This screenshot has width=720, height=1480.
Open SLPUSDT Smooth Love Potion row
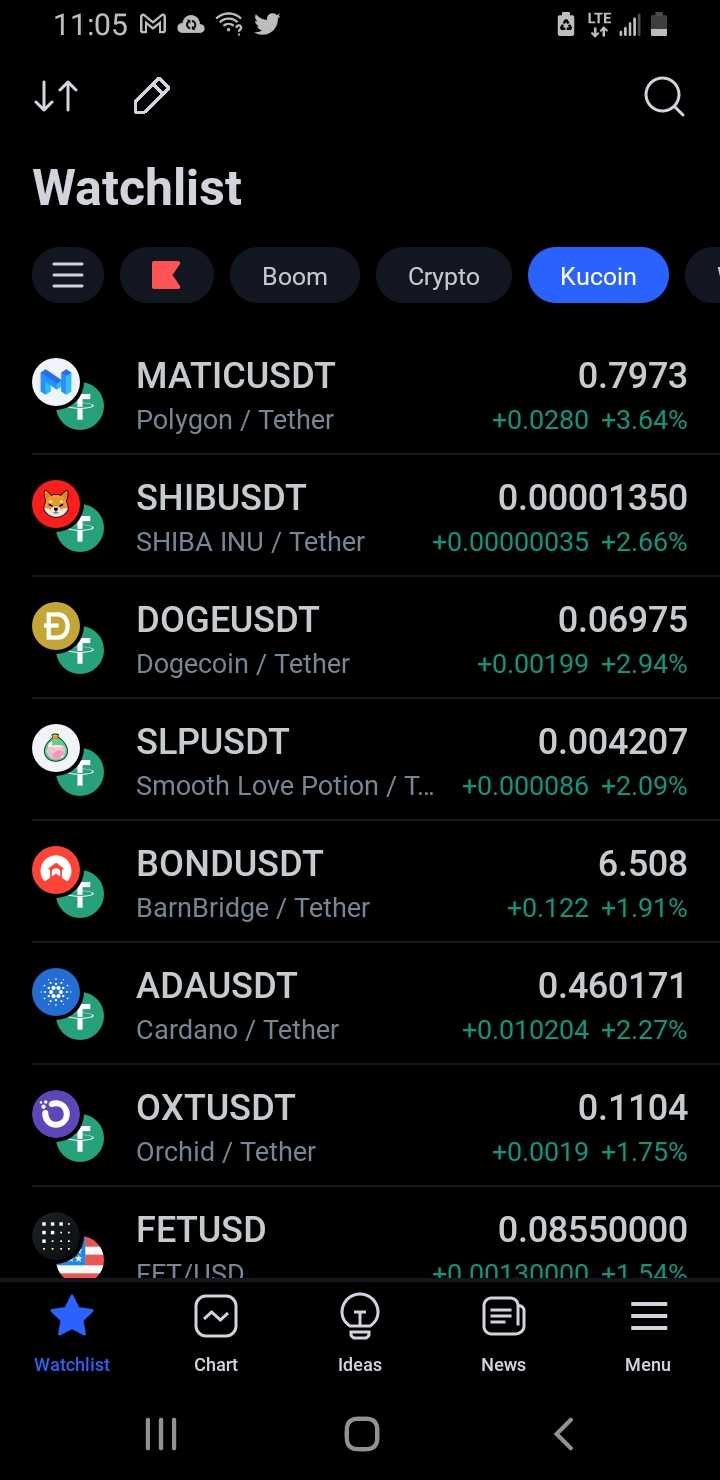click(360, 761)
